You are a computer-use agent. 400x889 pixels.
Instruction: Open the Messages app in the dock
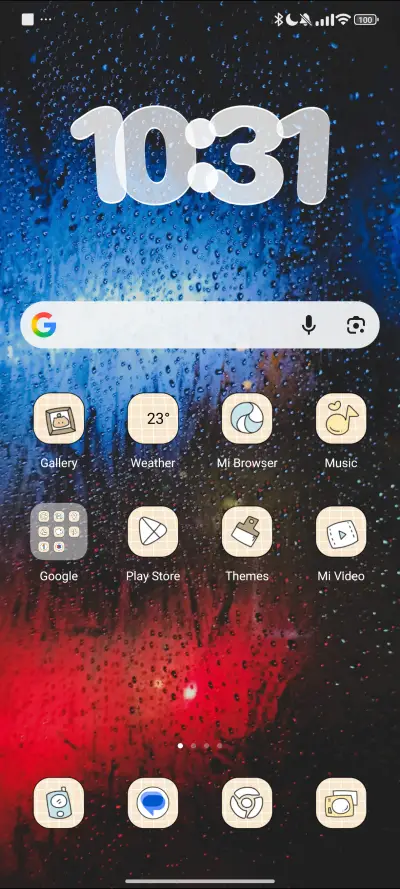153,803
